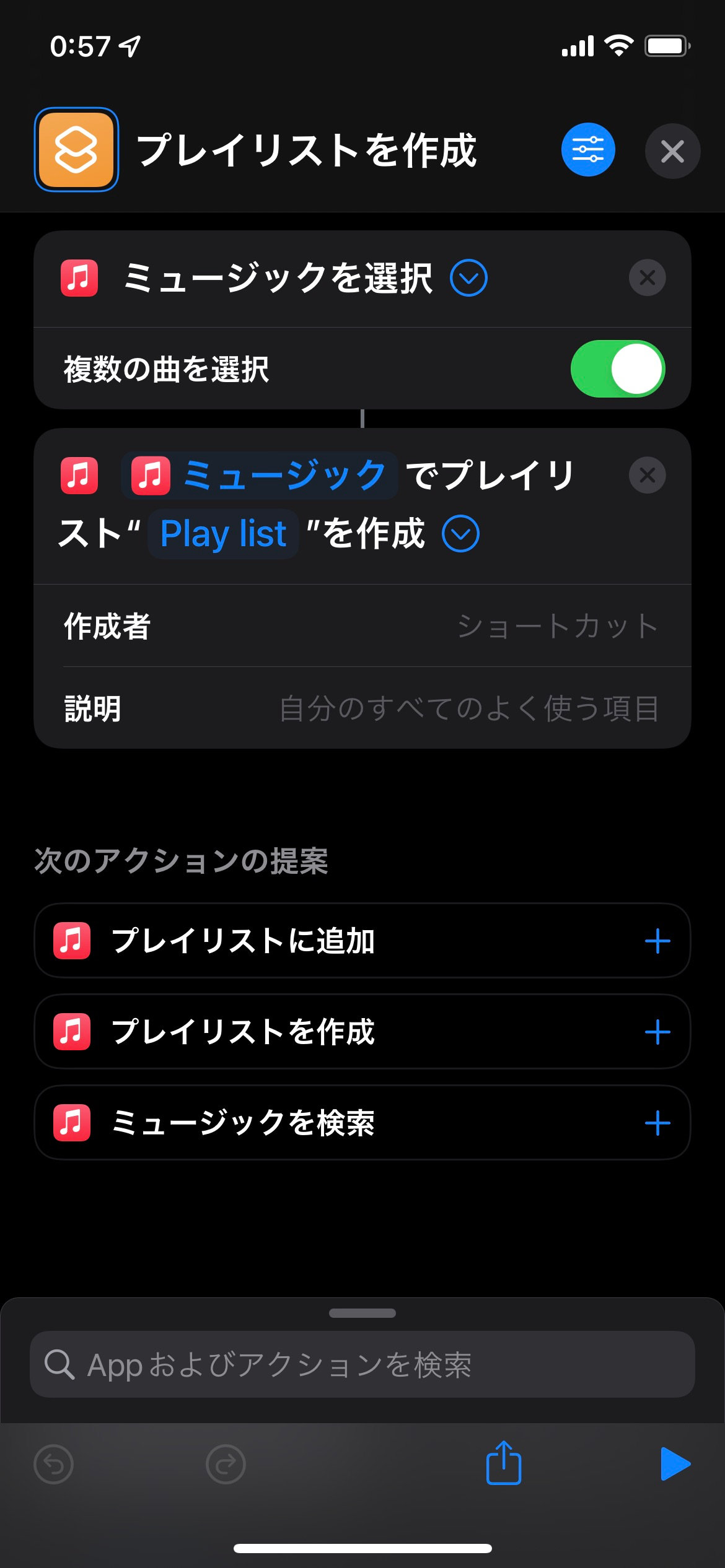Add the suggested ミュージックを検索 action
Image resolution: width=725 pixels, height=1568 pixels.
tap(657, 1123)
